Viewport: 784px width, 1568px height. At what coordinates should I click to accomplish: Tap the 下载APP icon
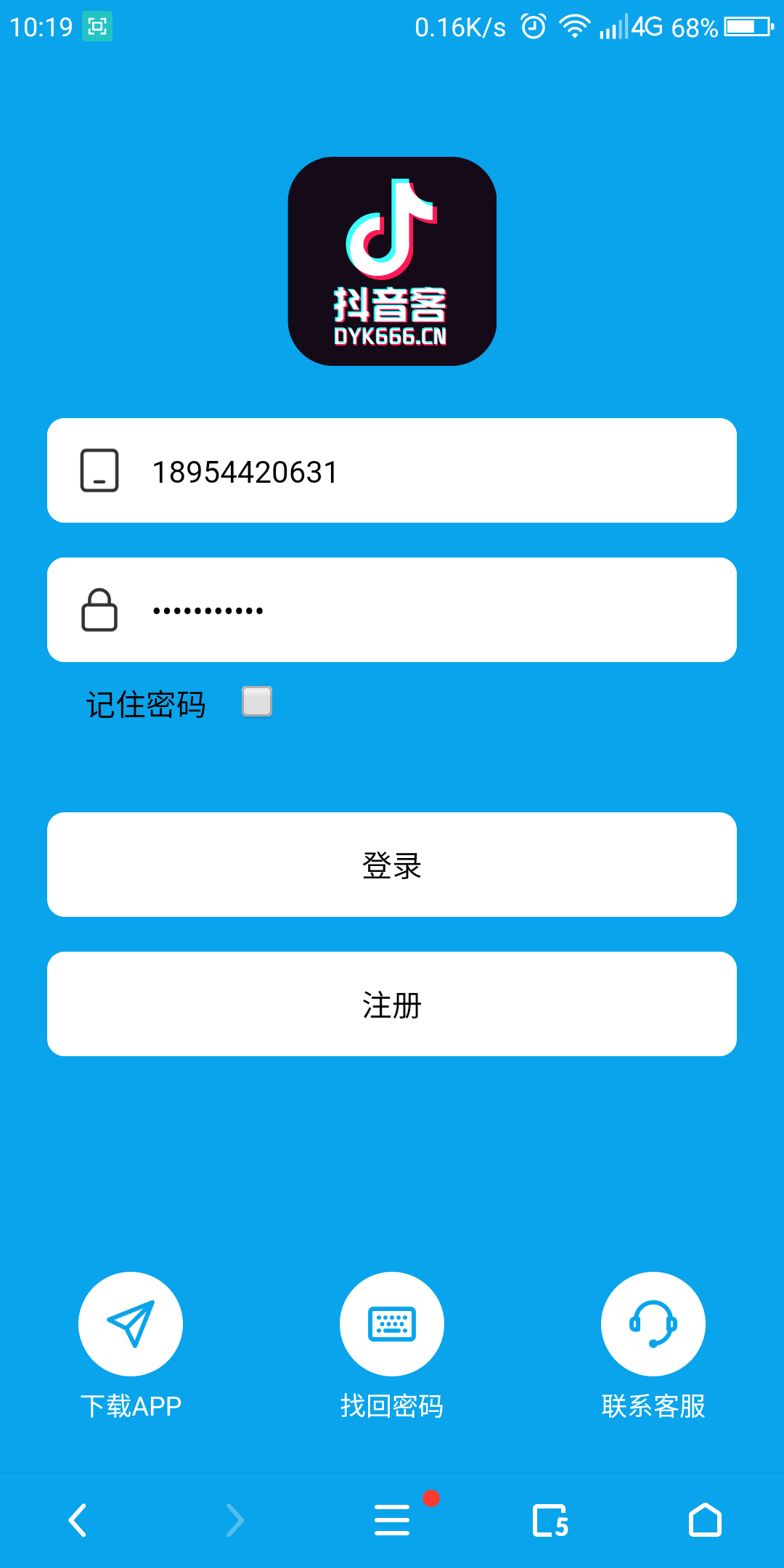click(x=131, y=1324)
